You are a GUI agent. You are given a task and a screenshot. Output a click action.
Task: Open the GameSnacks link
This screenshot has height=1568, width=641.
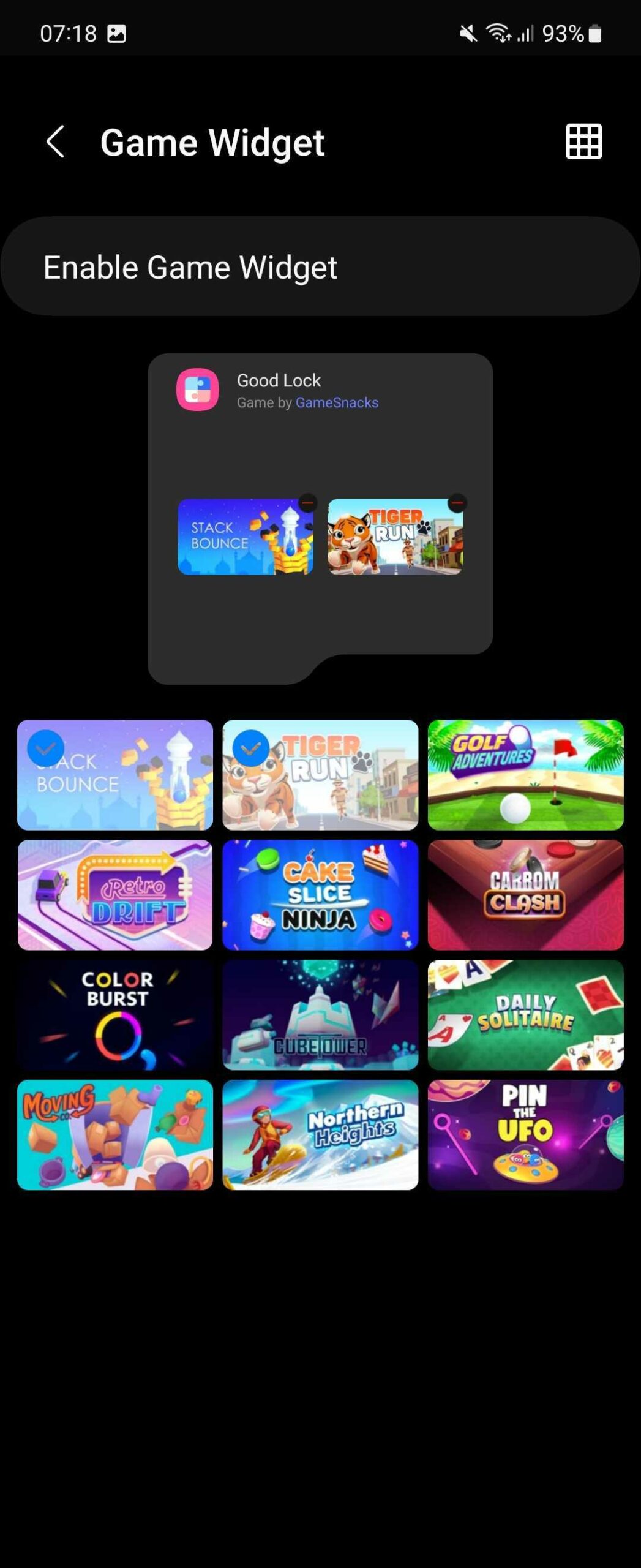tap(337, 403)
